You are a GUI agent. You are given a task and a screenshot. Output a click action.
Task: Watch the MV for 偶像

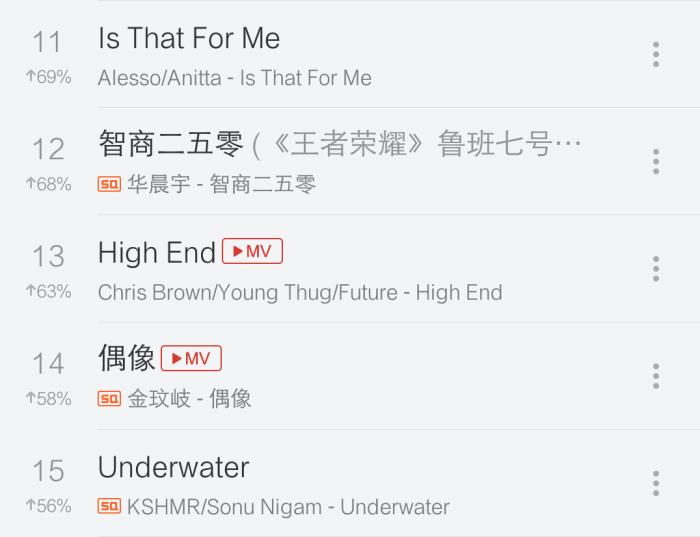click(x=191, y=358)
